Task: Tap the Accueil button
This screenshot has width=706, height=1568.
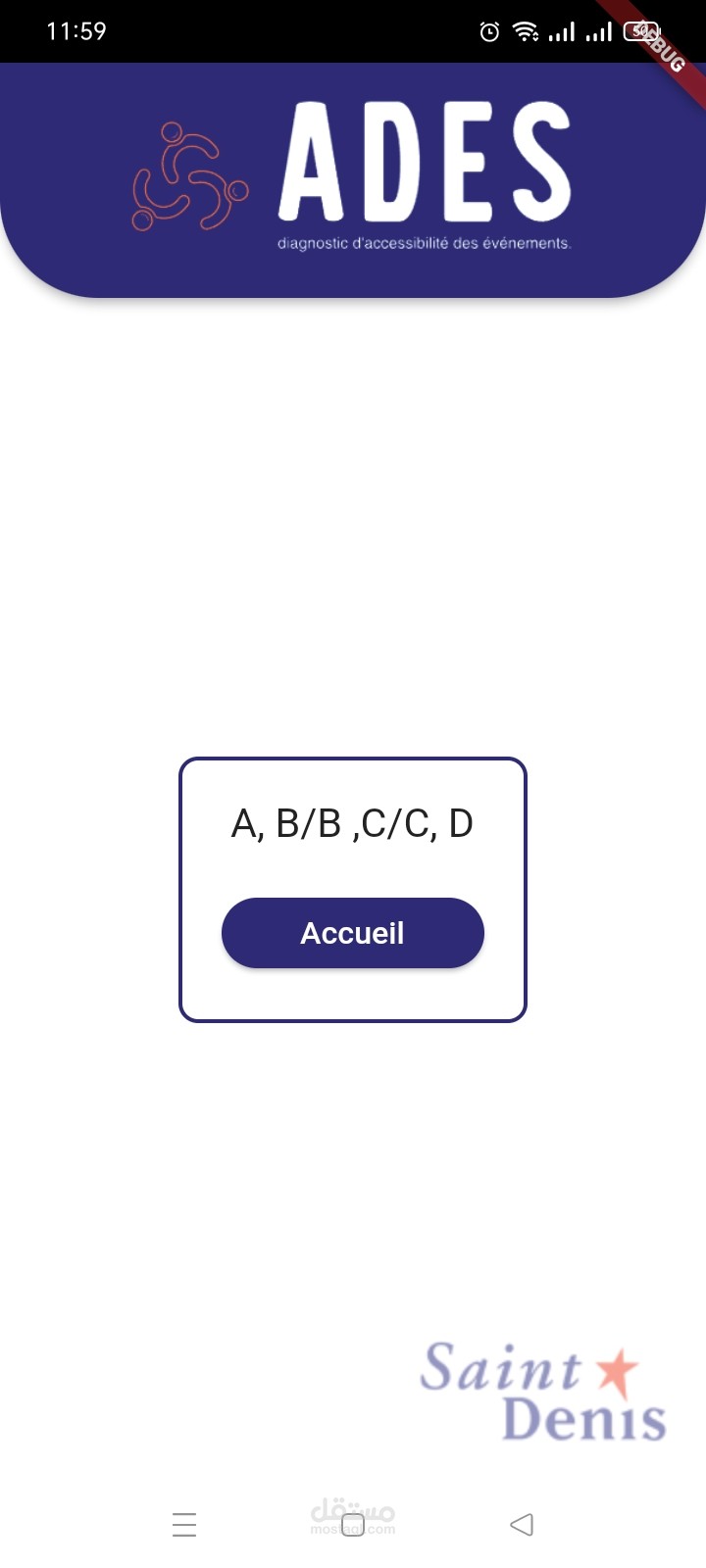Action: 353,933
